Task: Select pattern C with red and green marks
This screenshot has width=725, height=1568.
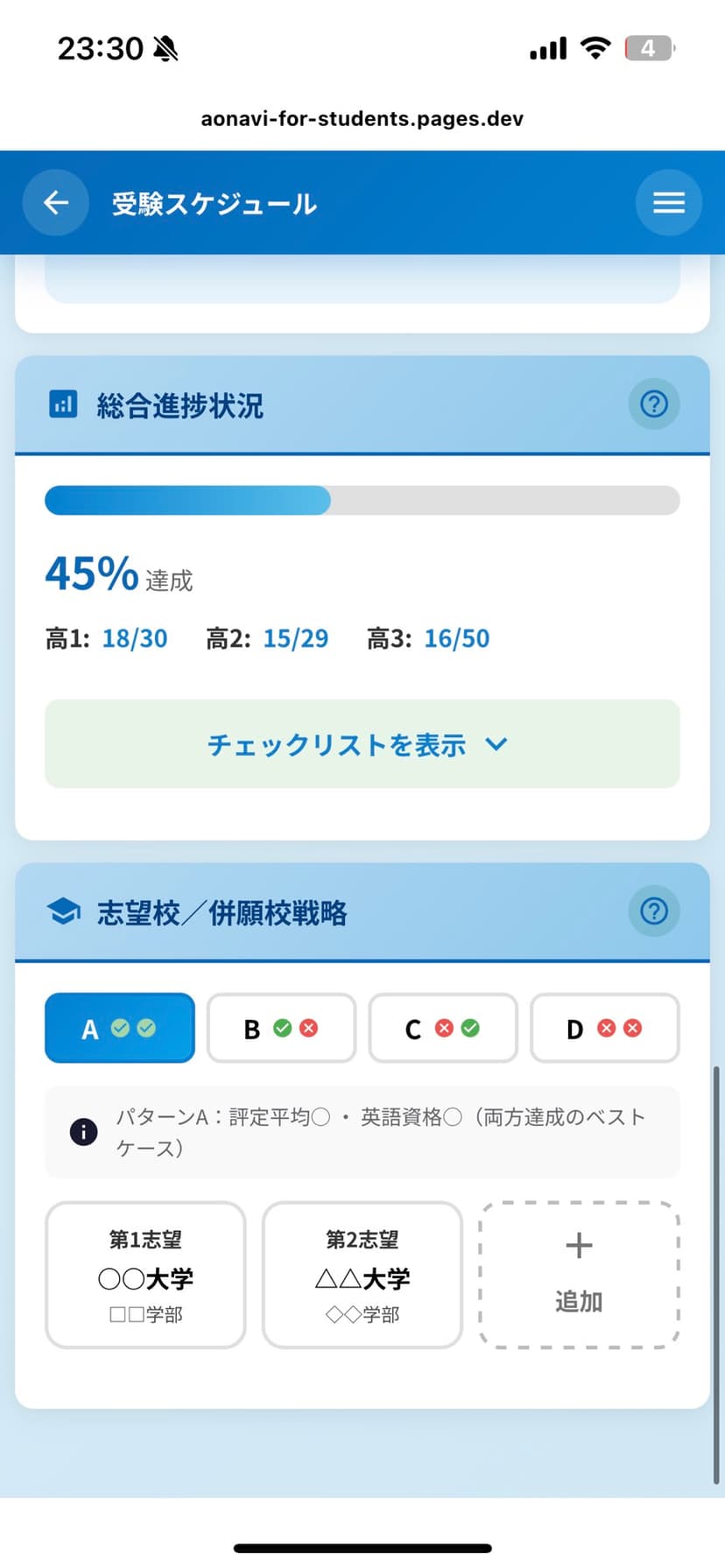Action: click(x=443, y=1028)
